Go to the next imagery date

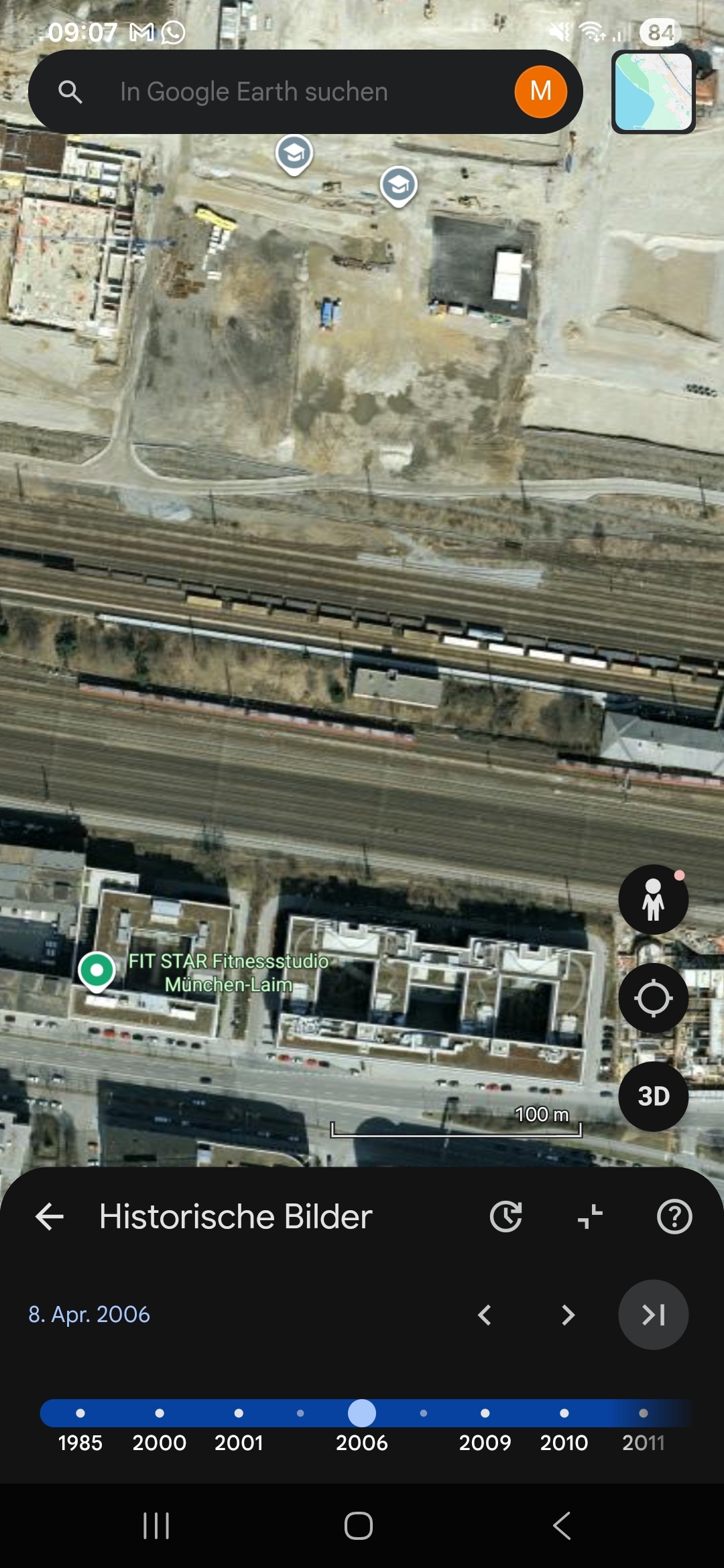568,1315
